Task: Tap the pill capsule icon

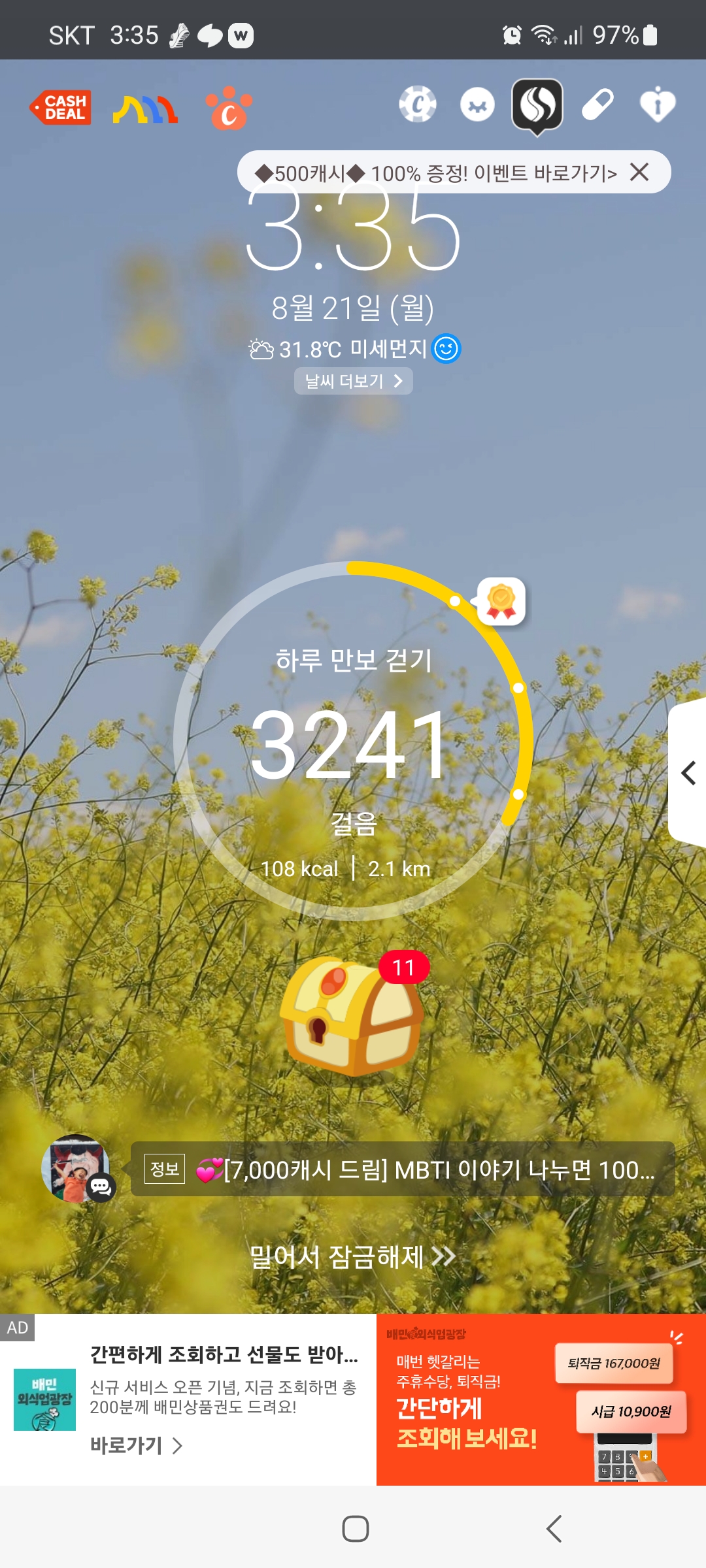Action: (597, 105)
